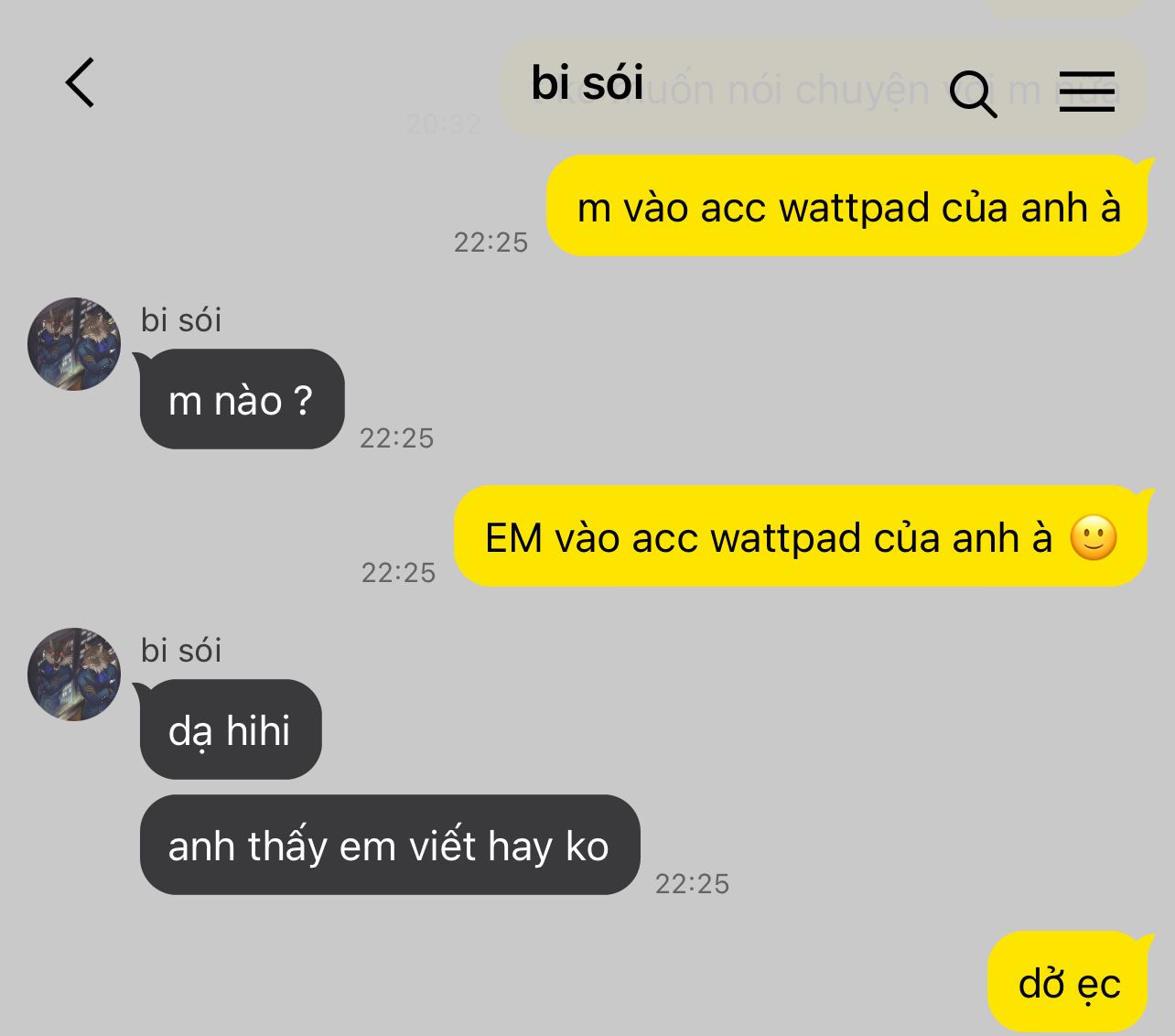This screenshot has height=1036, width=1175.
Task: Search within this chat conversation
Action: 972,92
